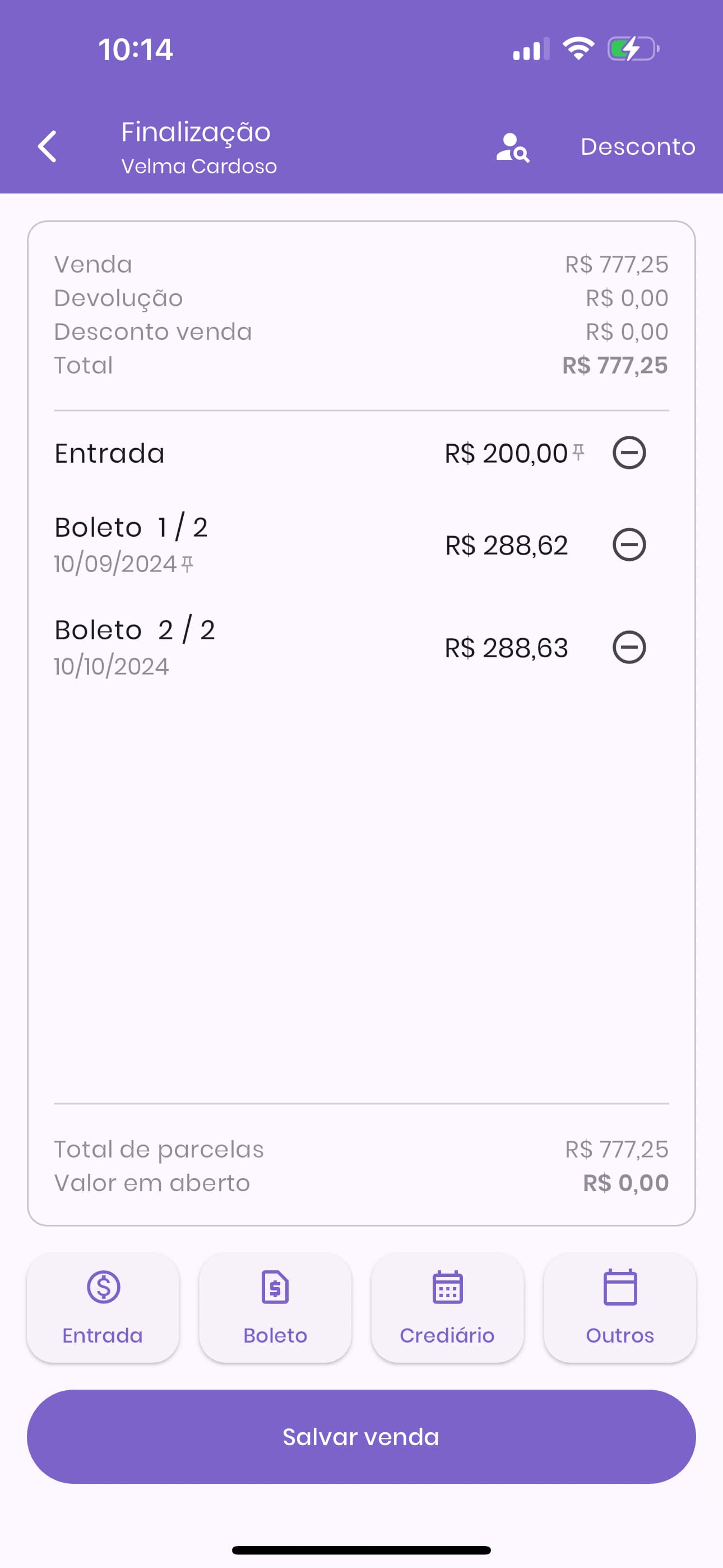Remove Boleto 1 / 2 installment
This screenshot has width=723, height=1568.
[x=629, y=545]
